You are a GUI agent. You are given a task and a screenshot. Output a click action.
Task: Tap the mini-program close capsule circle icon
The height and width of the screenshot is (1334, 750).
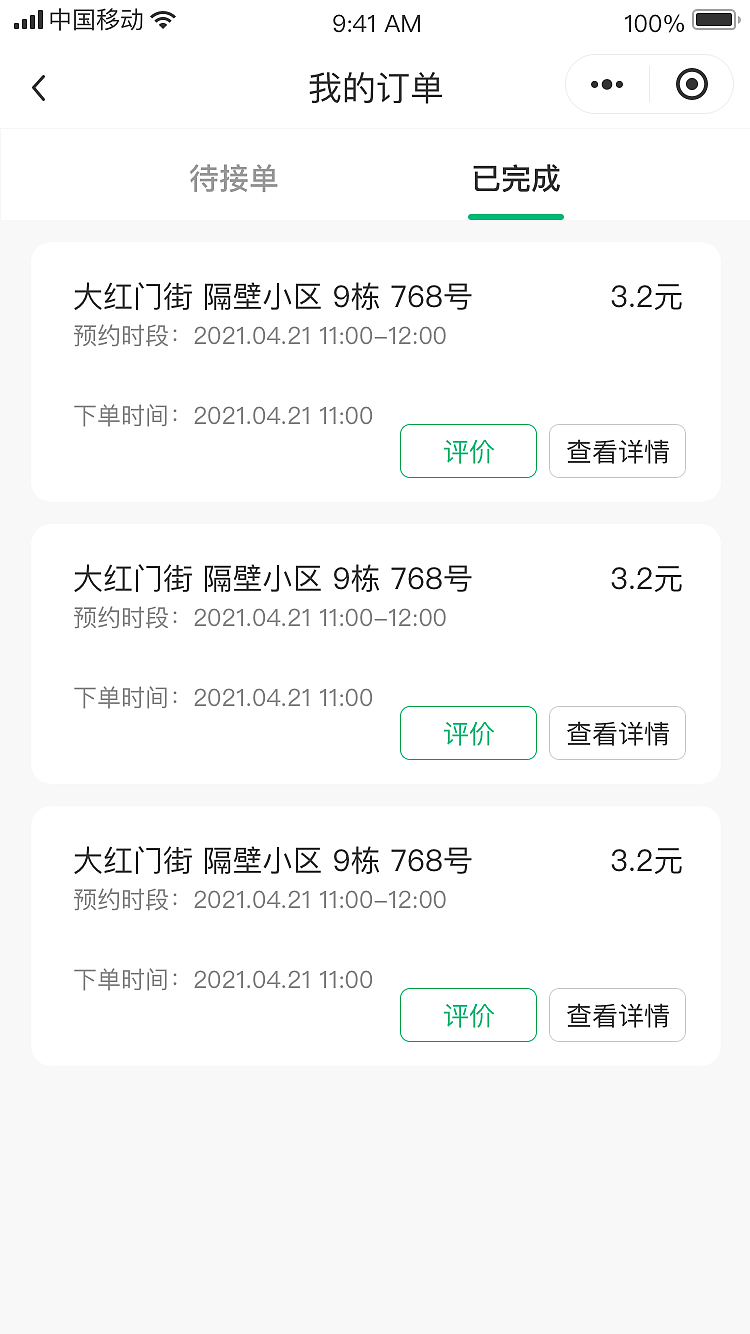691,84
